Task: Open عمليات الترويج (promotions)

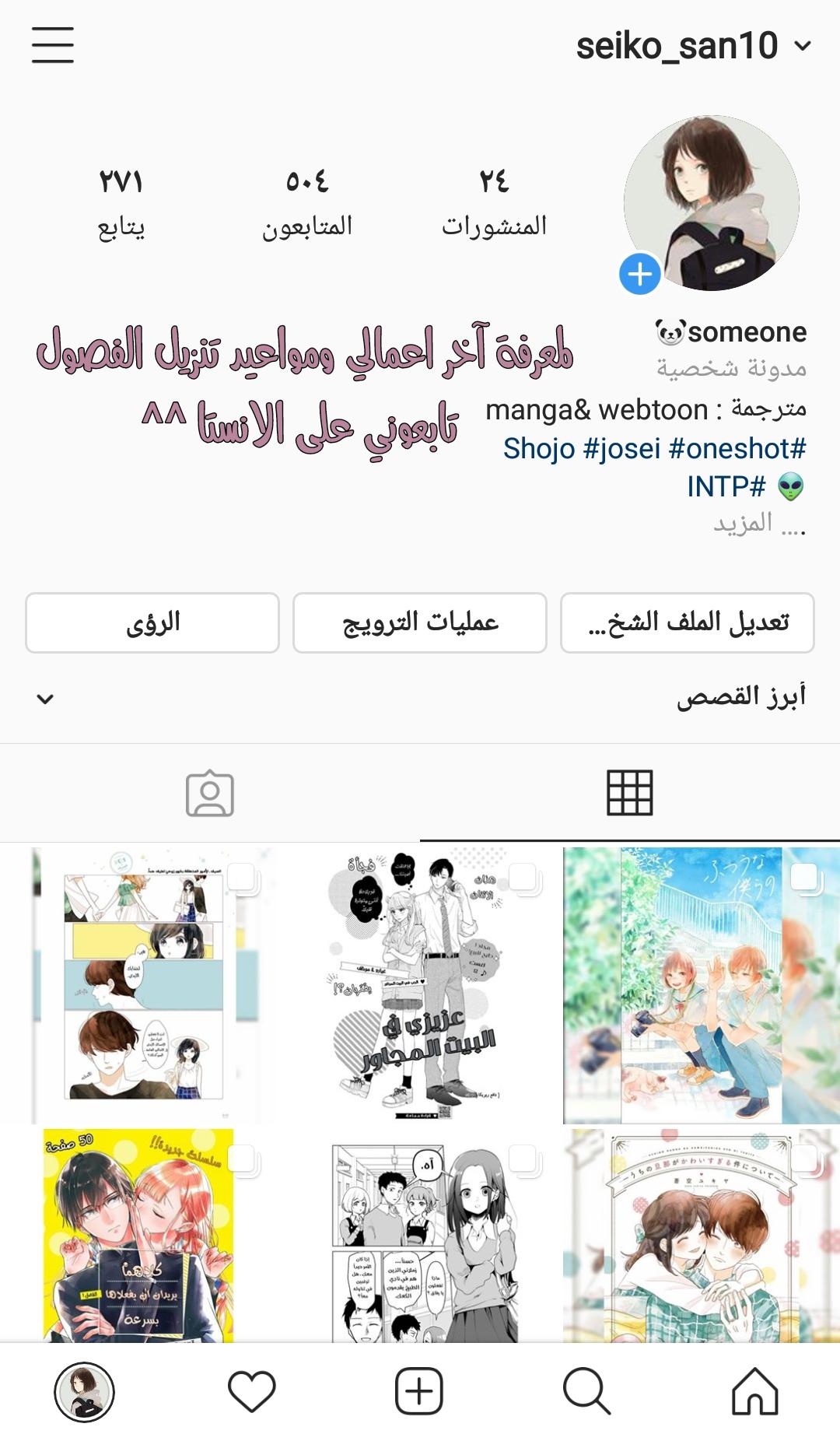Action: (420, 622)
